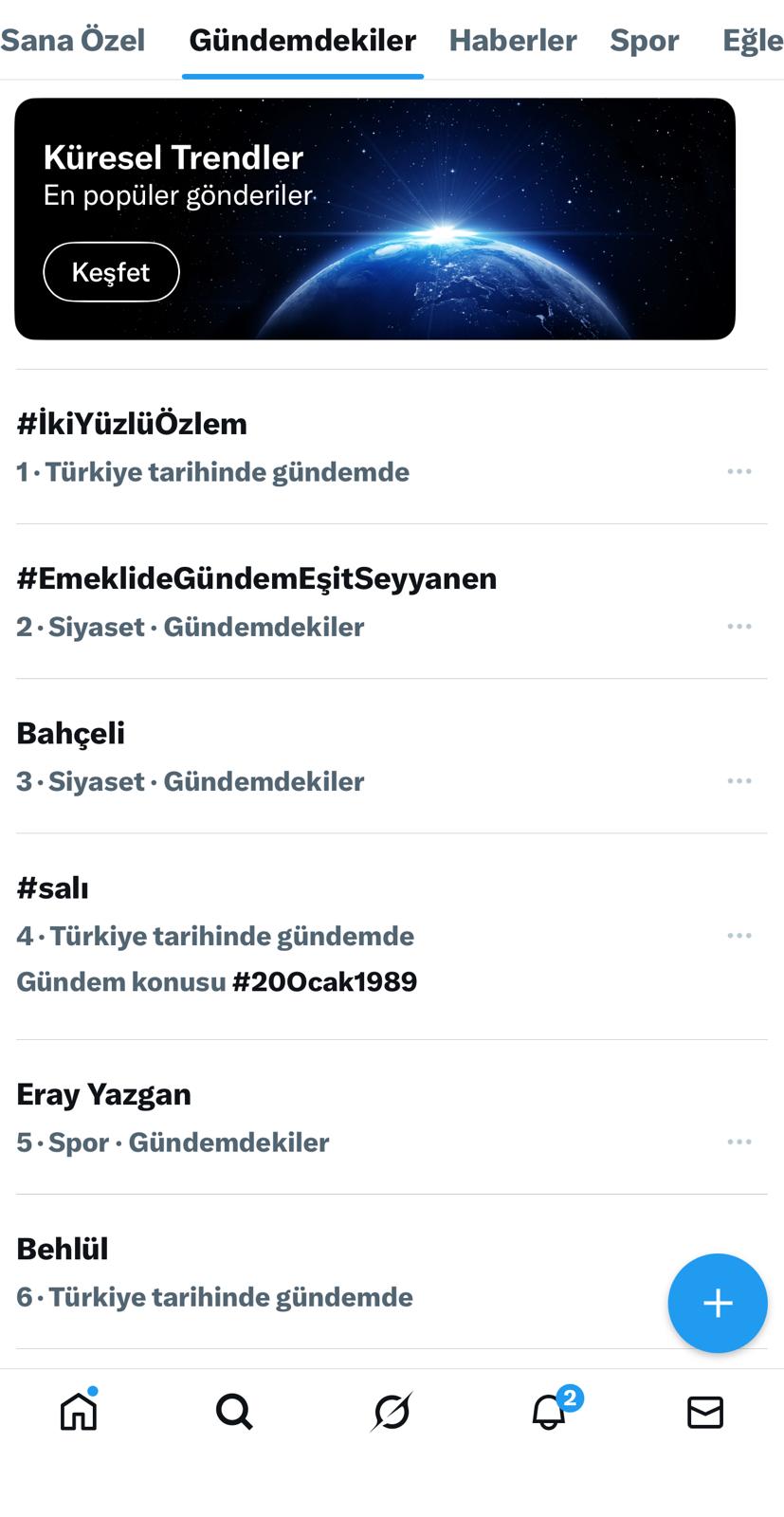Tap Keşfet on Küresel Trendler banner

[111, 272]
